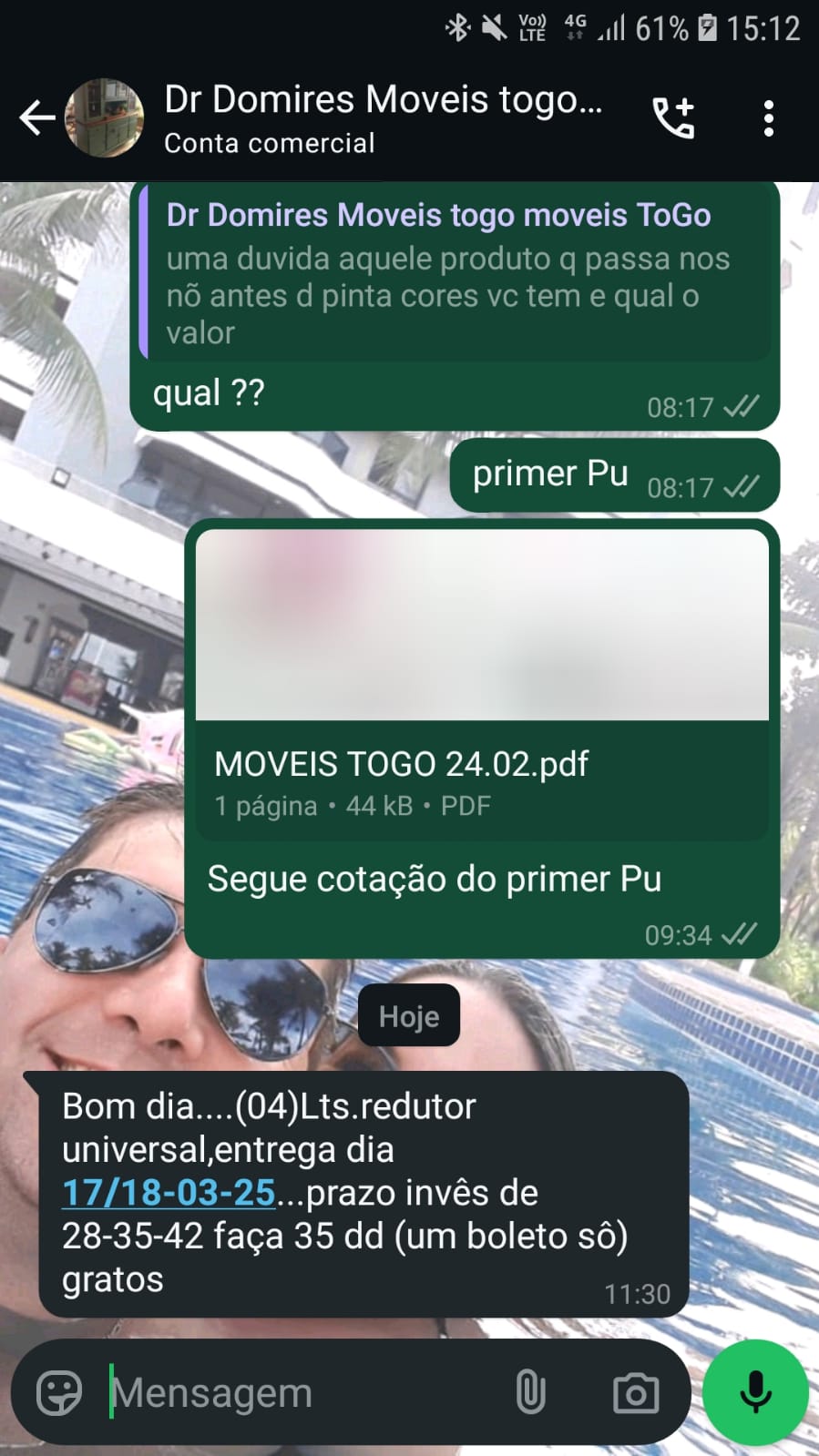Image resolution: width=819 pixels, height=1456 pixels.
Task: Tap the 17/18-03-25 date link
Action: click(x=169, y=1193)
